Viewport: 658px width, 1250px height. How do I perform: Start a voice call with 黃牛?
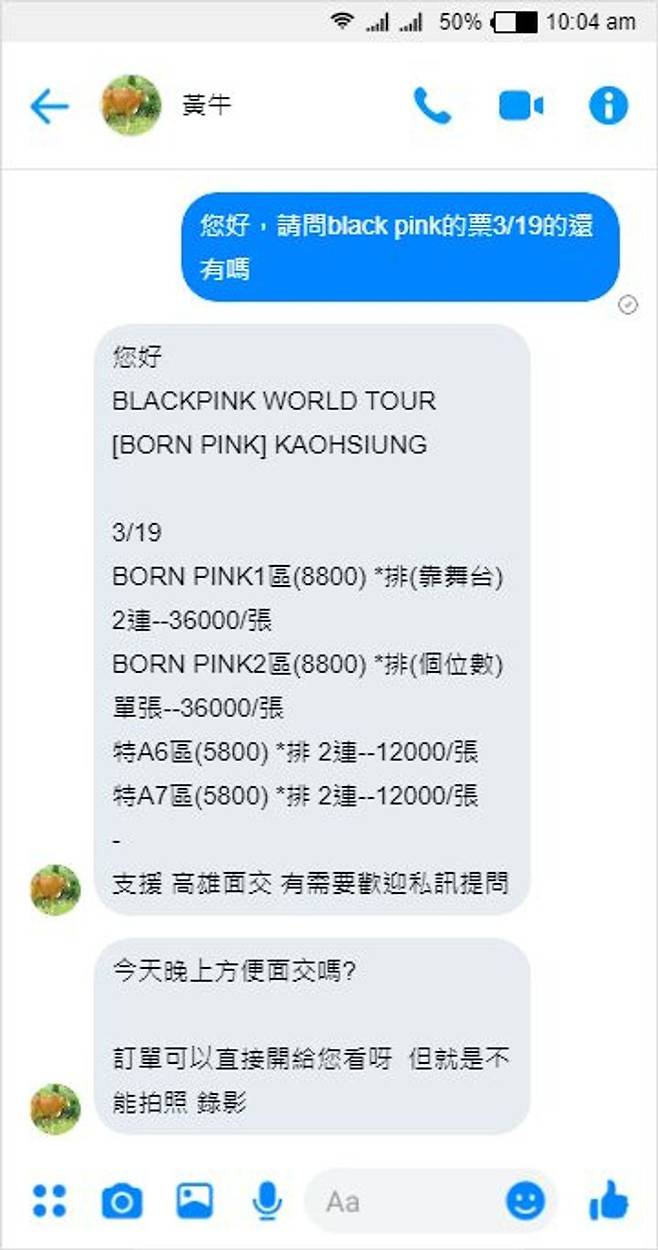pyautogui.click(x=432, y=106)
